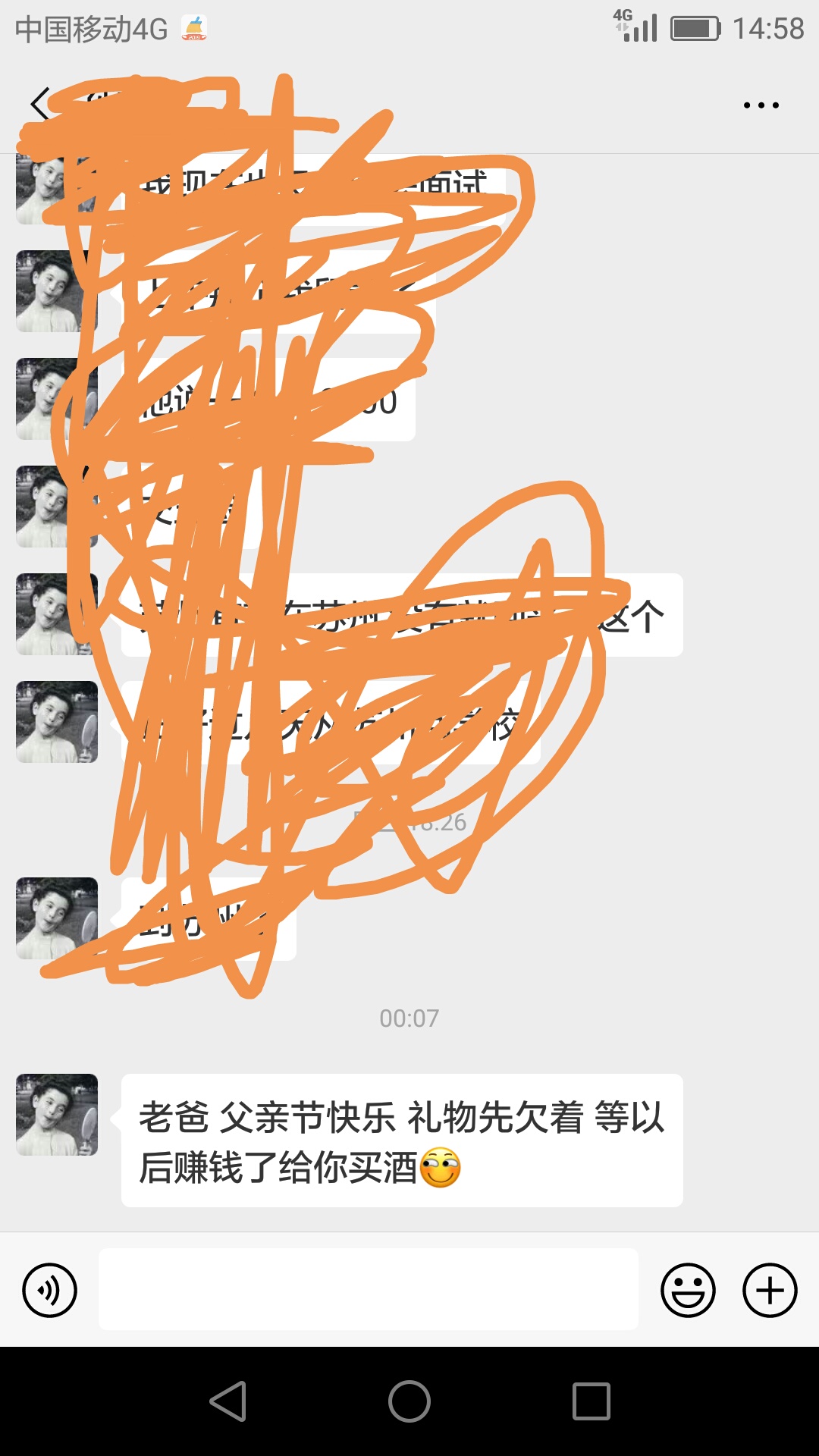
Task: Tap the system home button
Action: click(x=409, y=1401)
